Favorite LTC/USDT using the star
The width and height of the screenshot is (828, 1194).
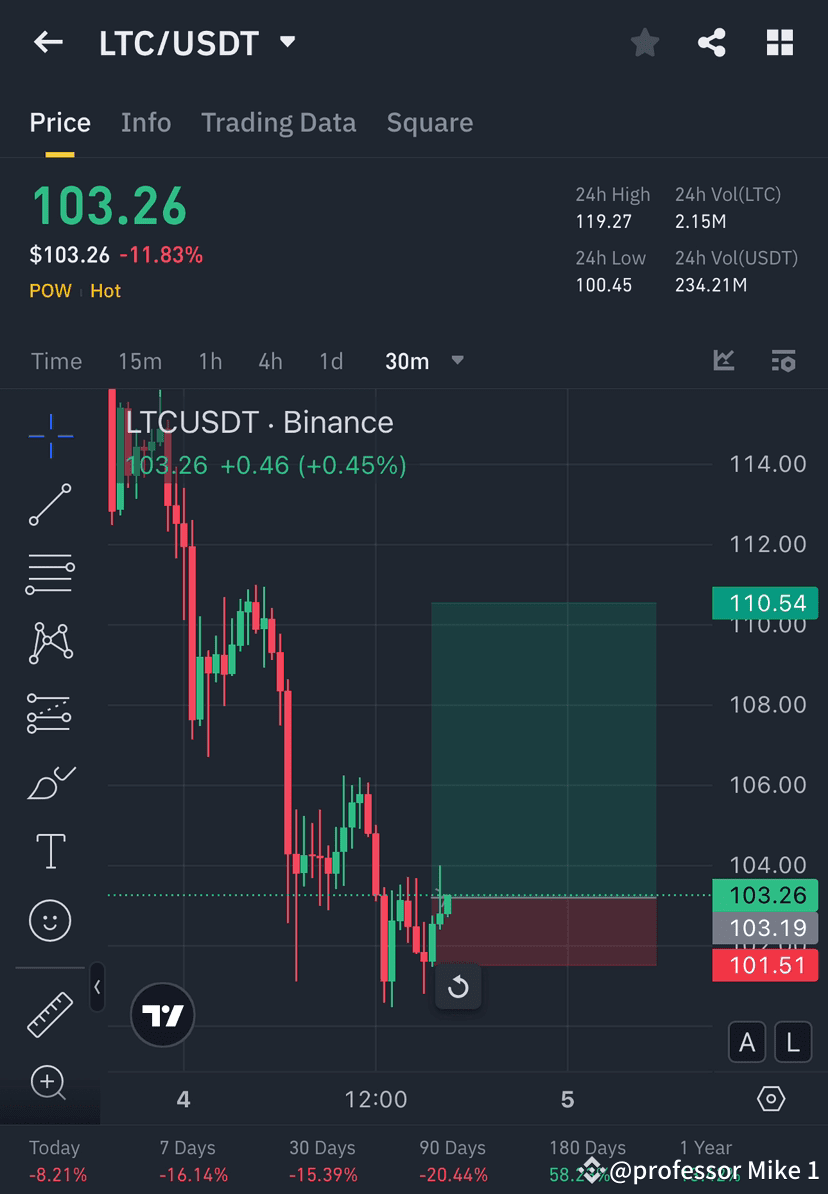(x=644, y=42)
